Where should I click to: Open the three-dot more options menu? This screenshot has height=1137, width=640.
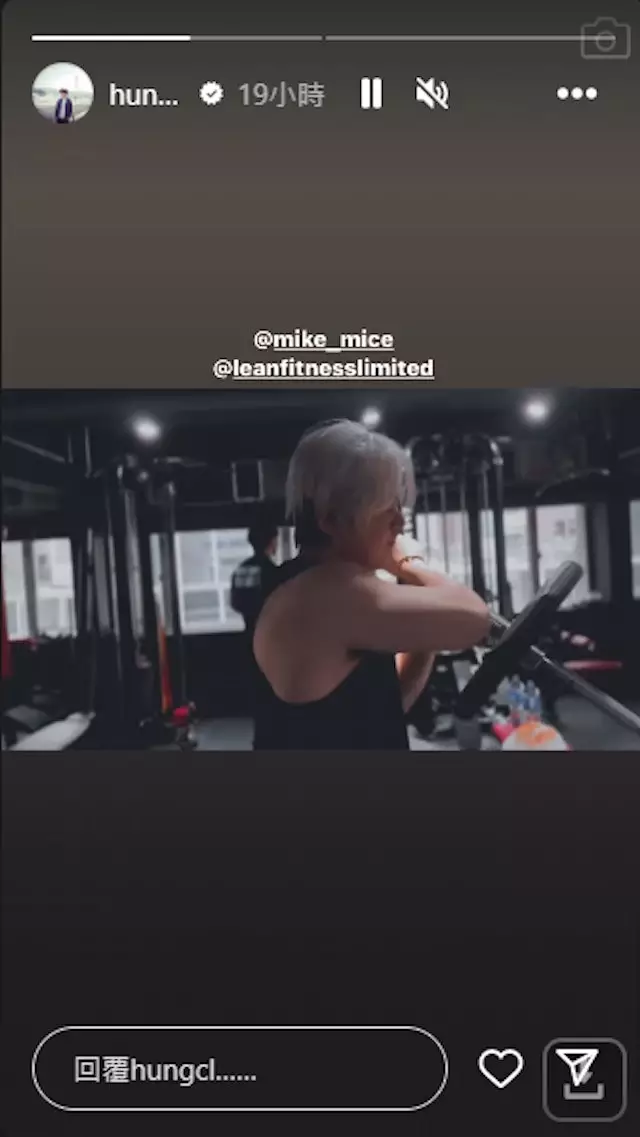coord(577,94)
